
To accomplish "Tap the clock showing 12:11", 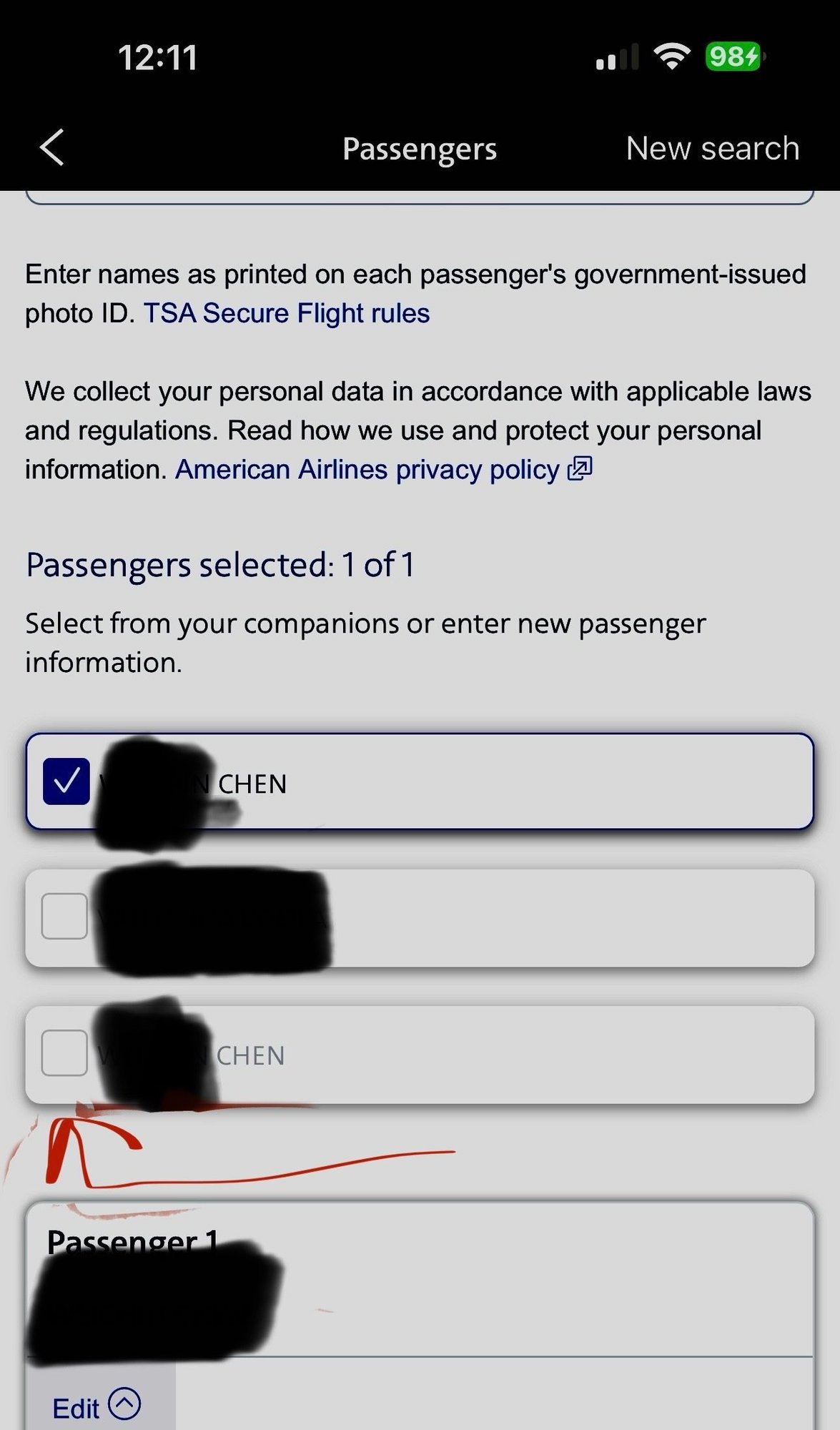I will pyautogui.click(x=157, y=59).
